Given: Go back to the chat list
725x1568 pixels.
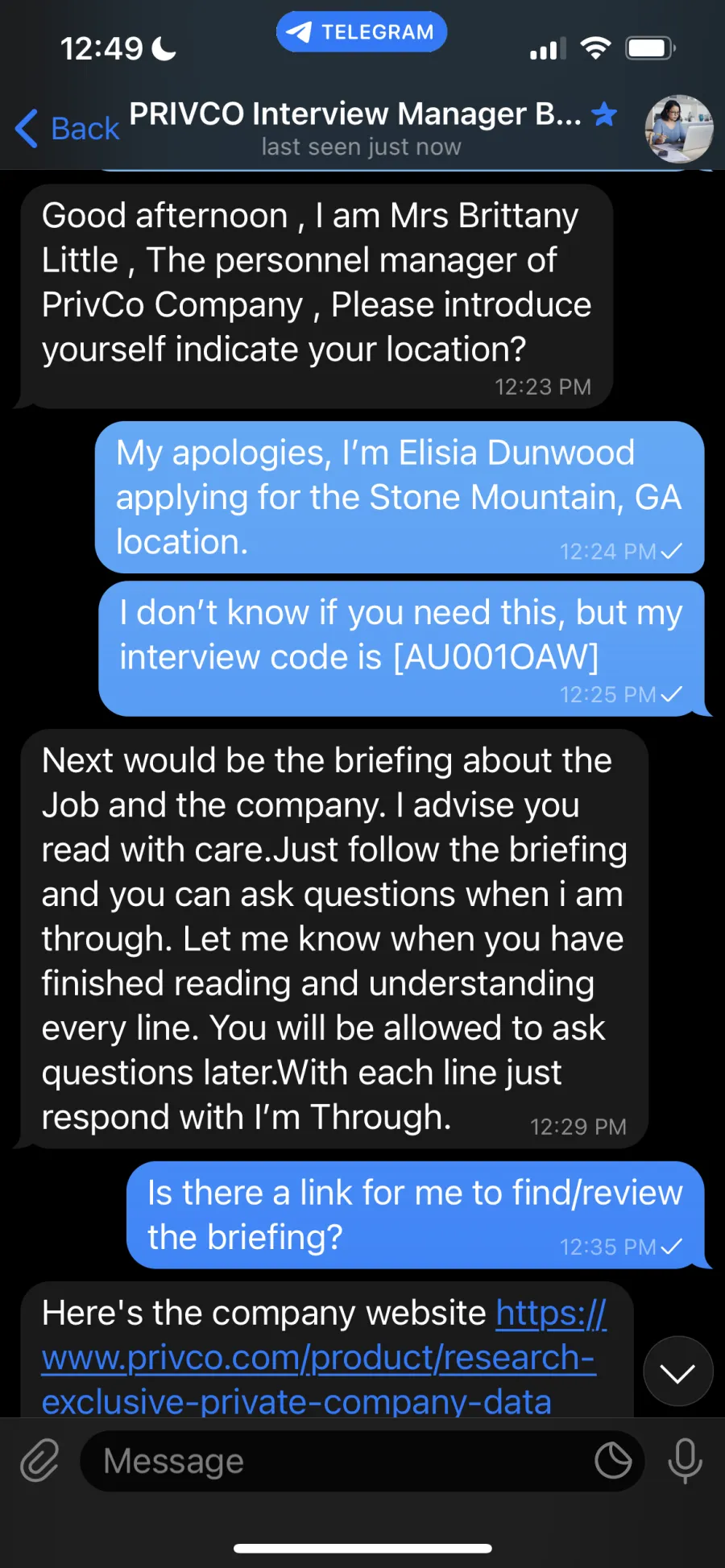Looking at the screenshot, I should pyautogui.click(x=67, y=128).
